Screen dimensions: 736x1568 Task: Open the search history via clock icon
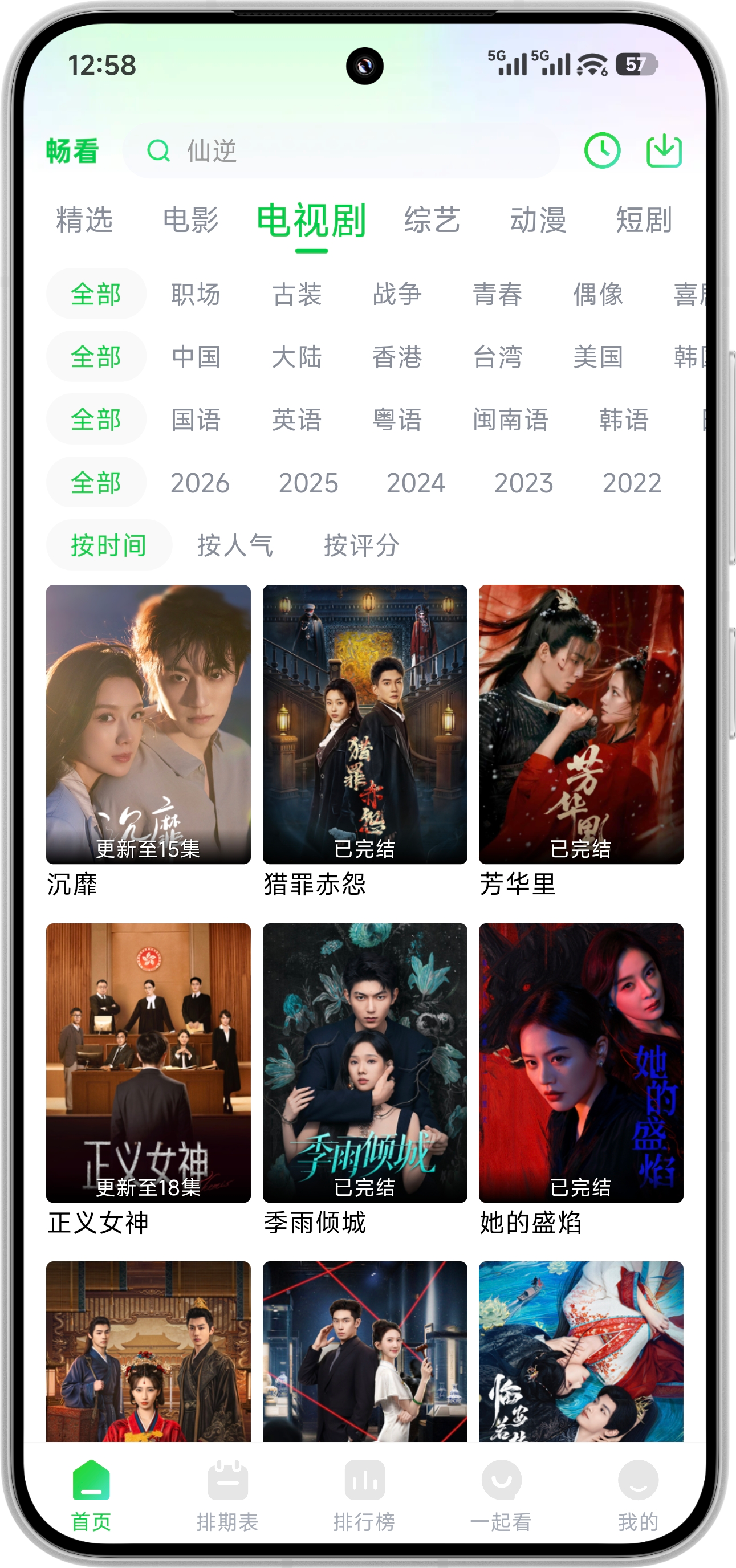point(601,150)
